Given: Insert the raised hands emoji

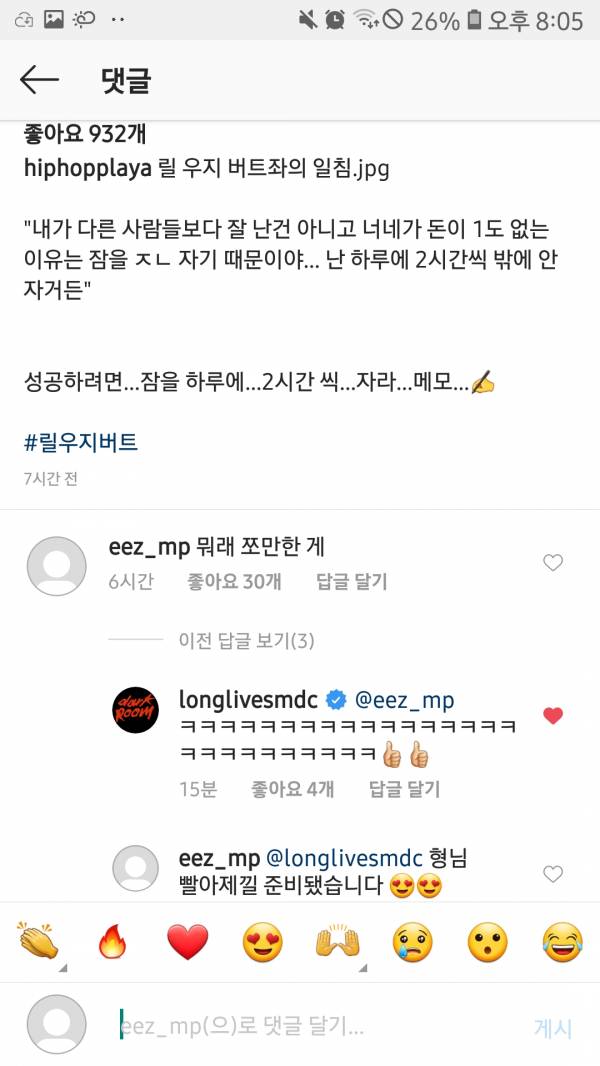Looking at the screenshot, I should [x=337, y=942].
